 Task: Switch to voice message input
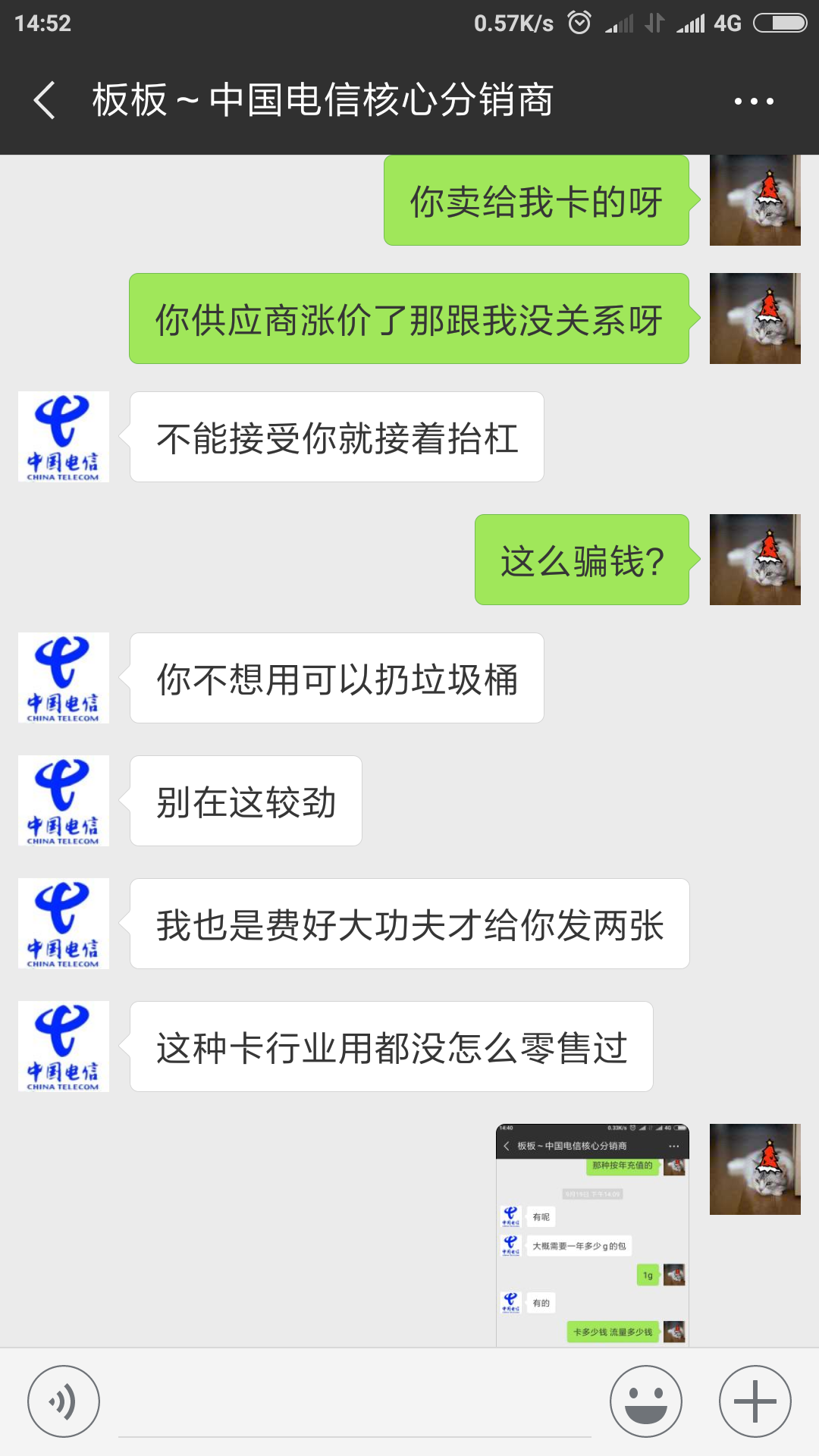64,1401
